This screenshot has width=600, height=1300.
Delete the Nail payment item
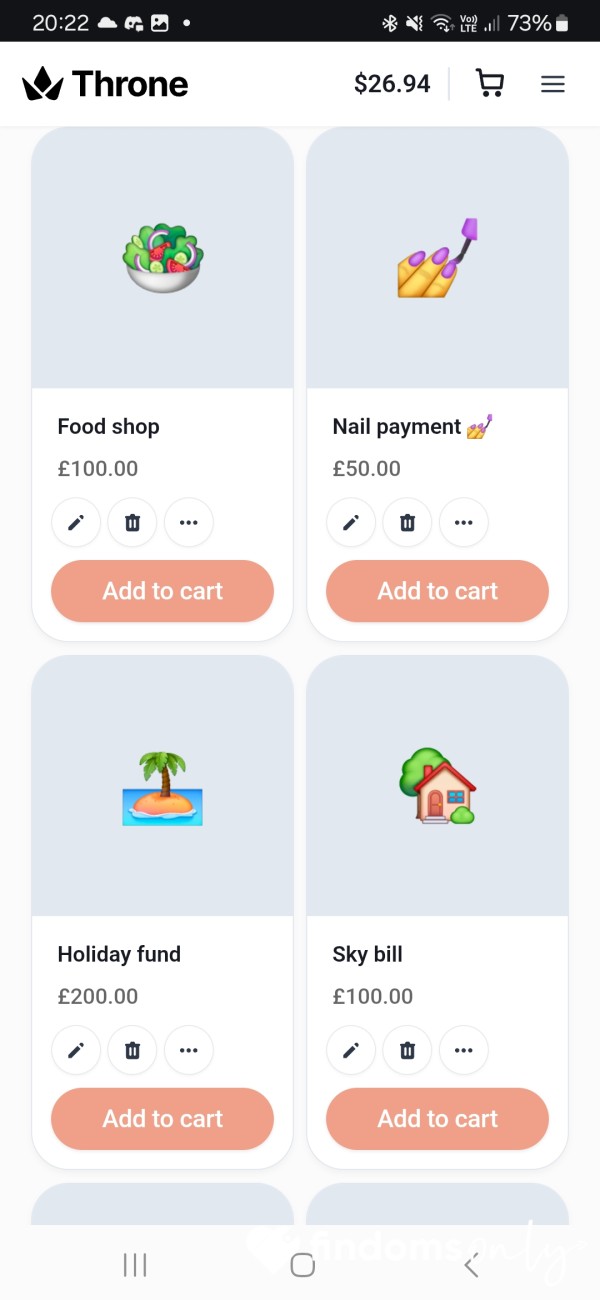407,522
